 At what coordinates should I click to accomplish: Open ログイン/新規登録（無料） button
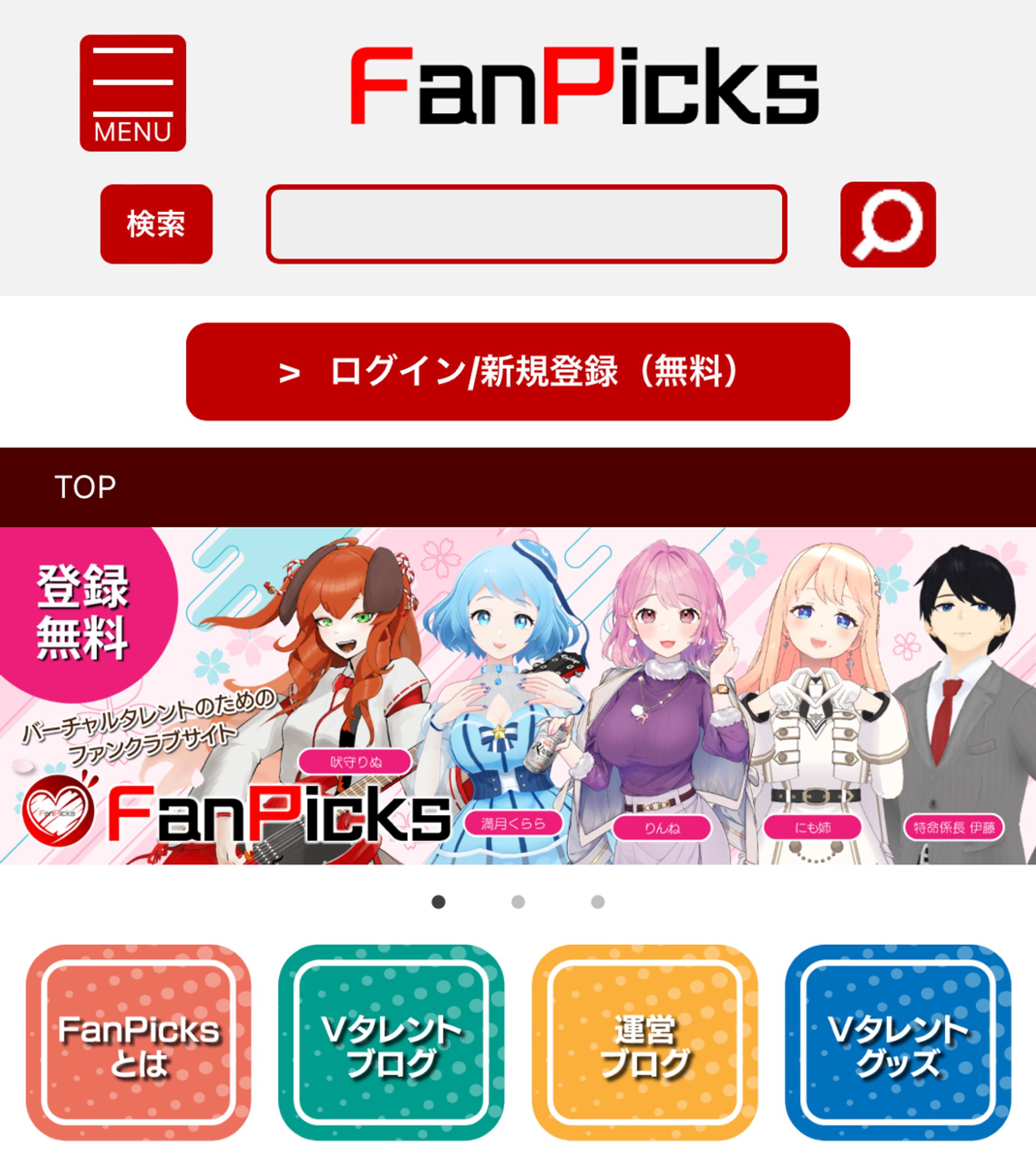pyautogui.click(x=518, y=372)
